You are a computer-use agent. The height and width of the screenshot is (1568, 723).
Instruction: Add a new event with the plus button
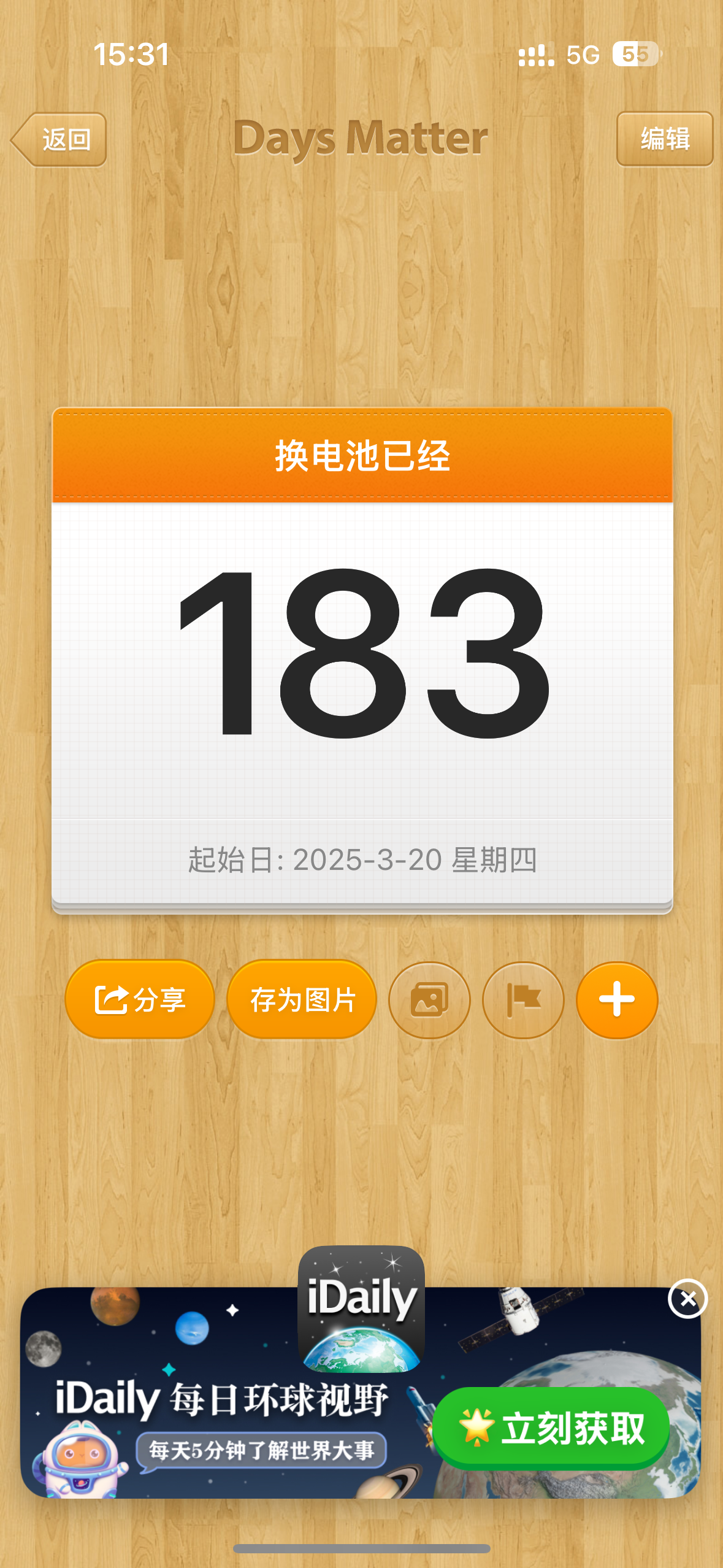coord(617,1000)
